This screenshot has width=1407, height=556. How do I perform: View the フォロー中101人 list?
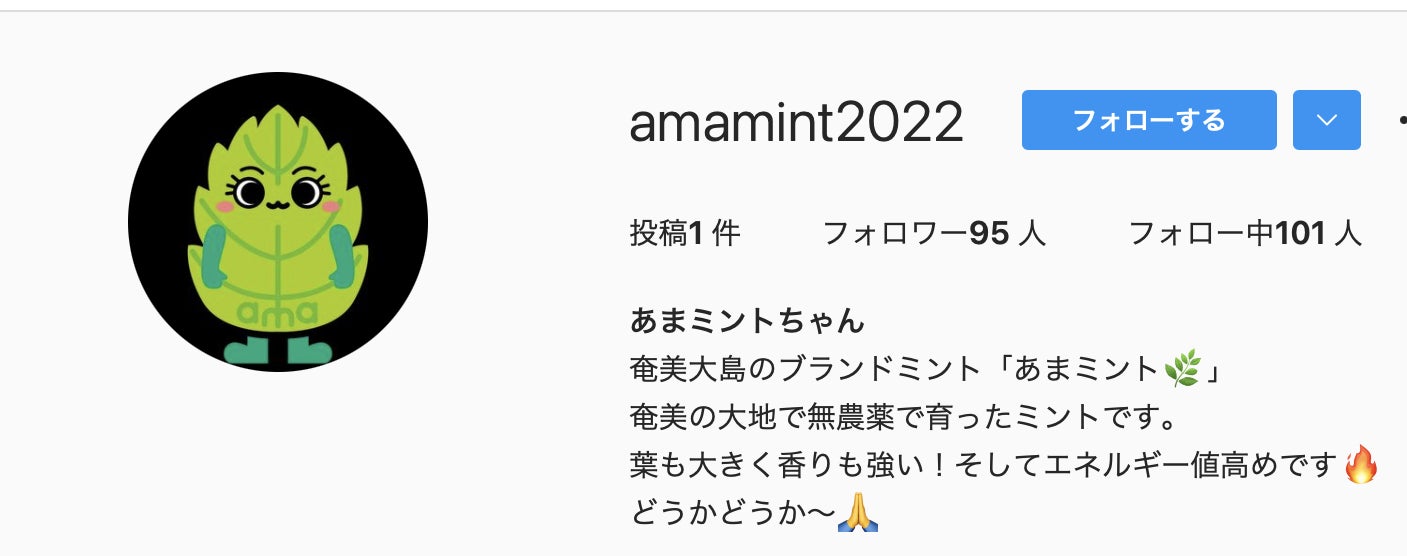pyautogui.click(x=1244, y=234)
